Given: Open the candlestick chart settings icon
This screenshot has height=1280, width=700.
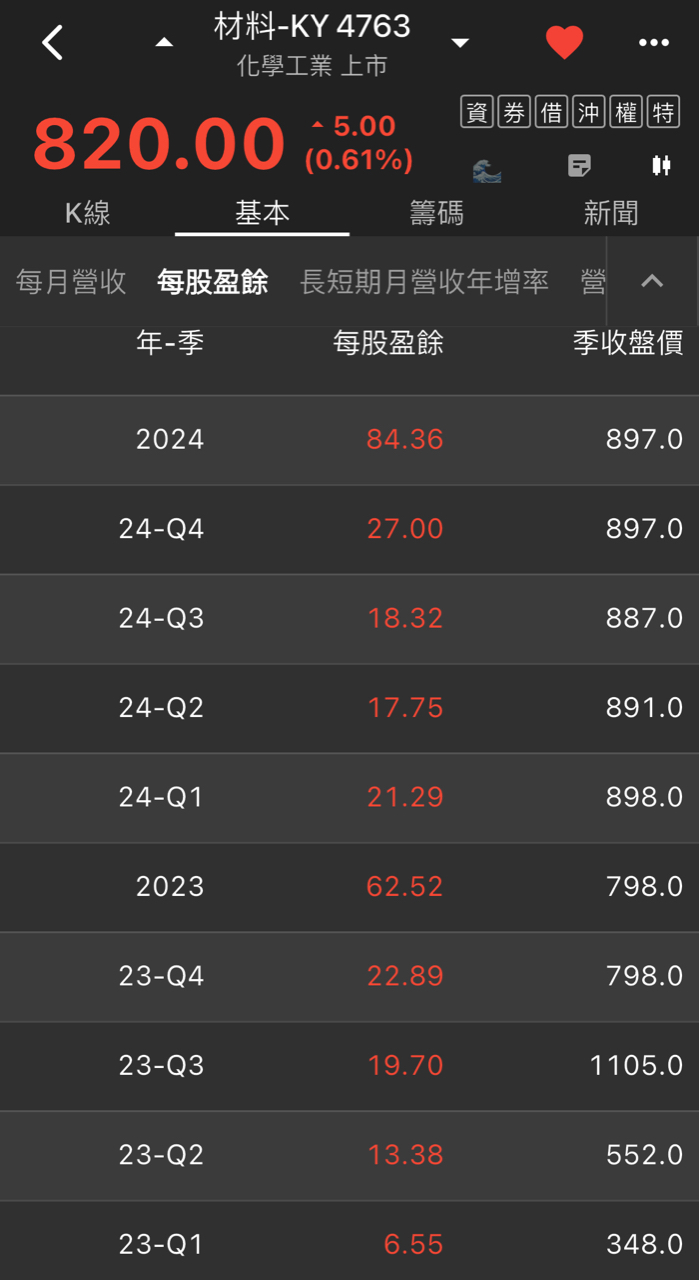Looking at the screenshot, I should (661, 166).
